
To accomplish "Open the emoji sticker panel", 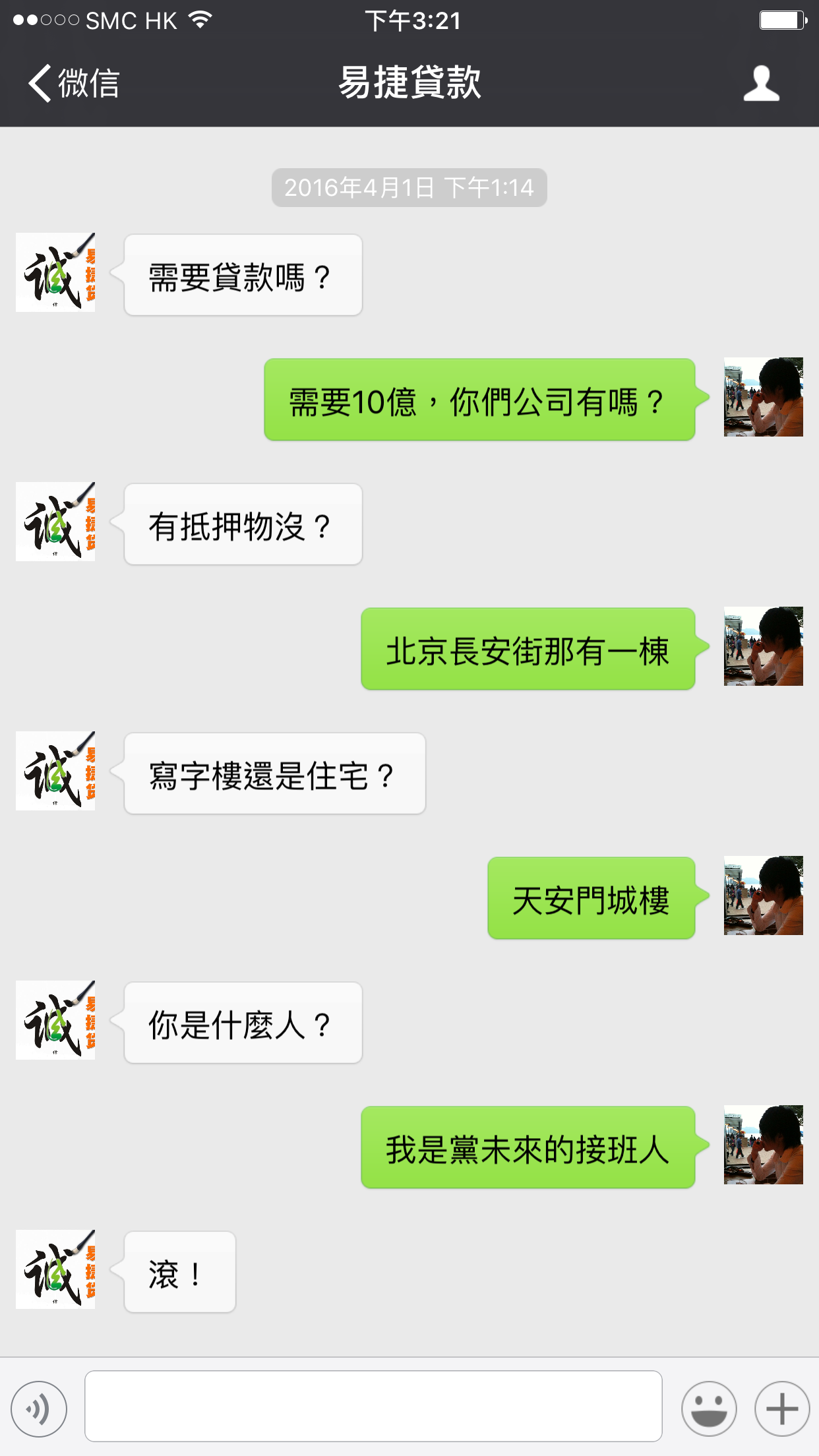I will click(x=709, y=1409).
